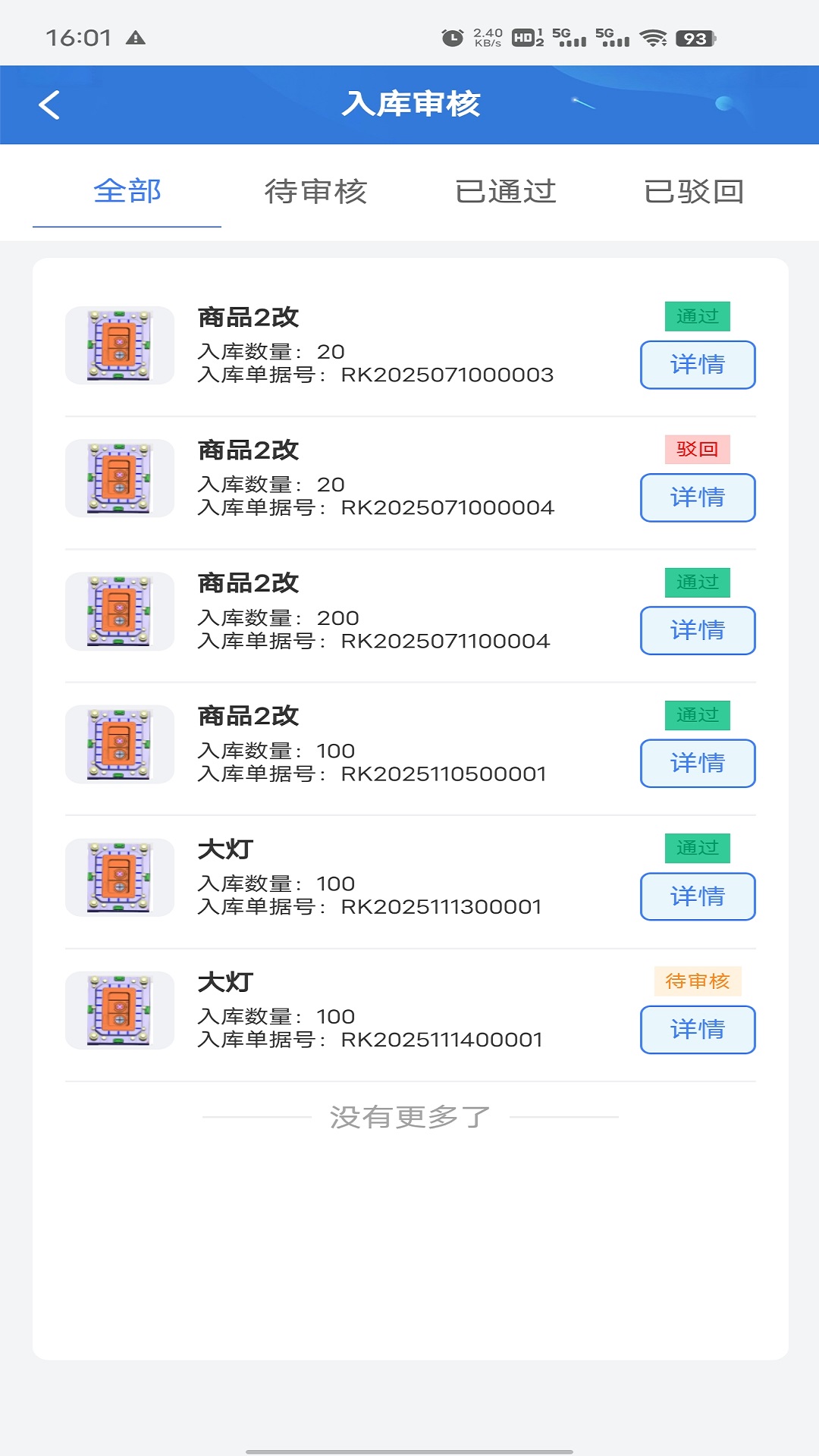Click the 商品2改 thumbnail for RK2025071100004
The image size is (819, 1456).
pos(119,611)
